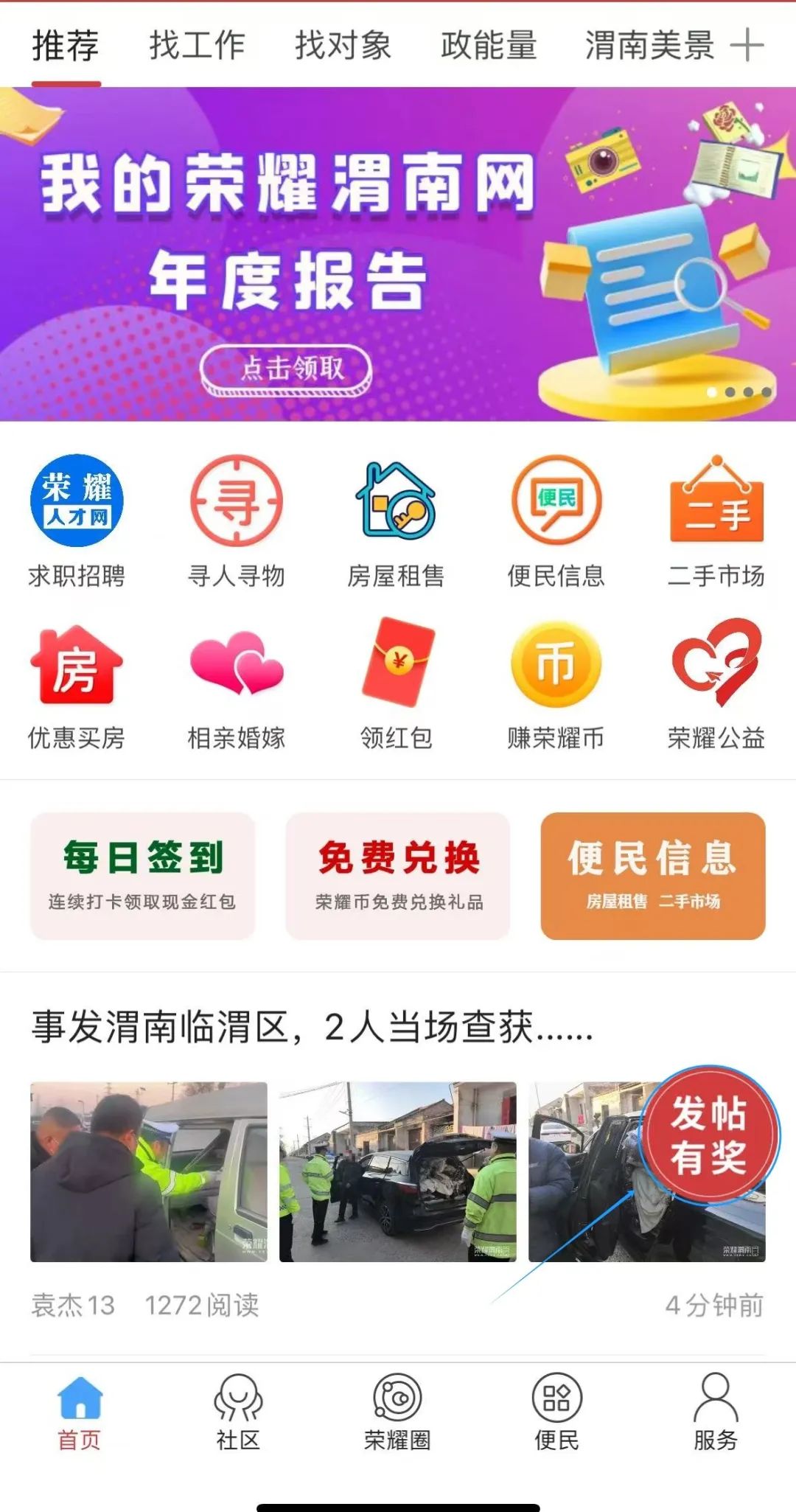This screenshot has height=1512, width=796.
Task: Switch to the 找工作 tab
Action: click(197, 45)
